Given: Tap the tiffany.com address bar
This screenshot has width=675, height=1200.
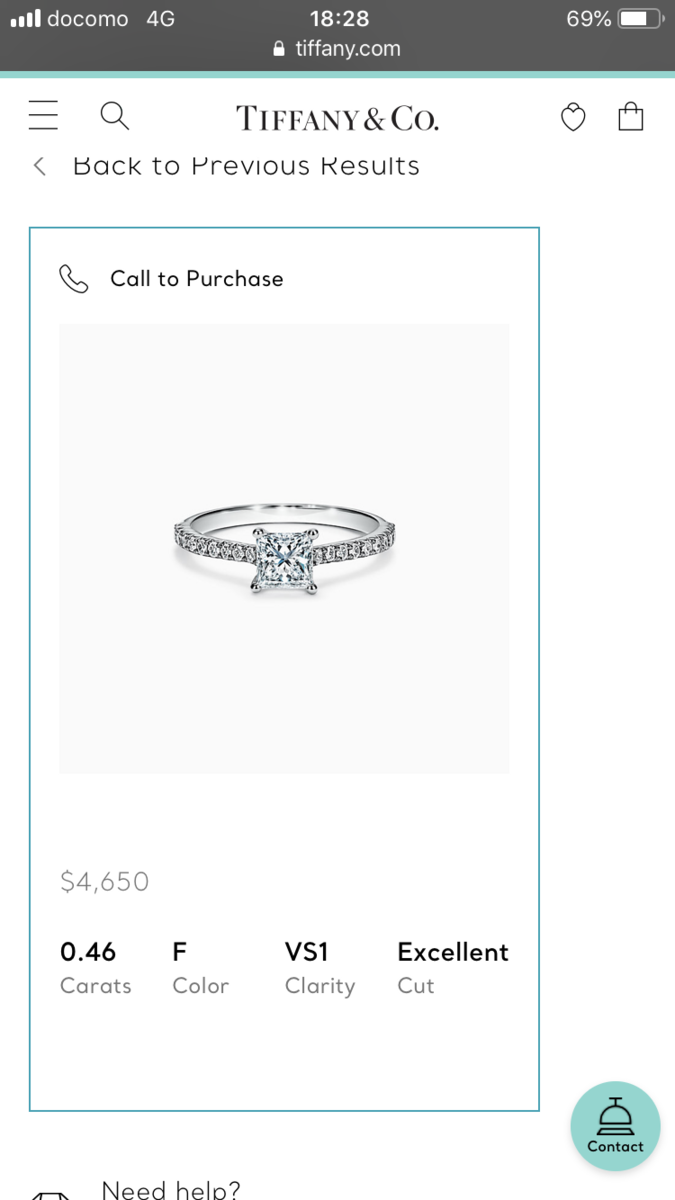Looking at the screenshot, I should pos(337,48).
